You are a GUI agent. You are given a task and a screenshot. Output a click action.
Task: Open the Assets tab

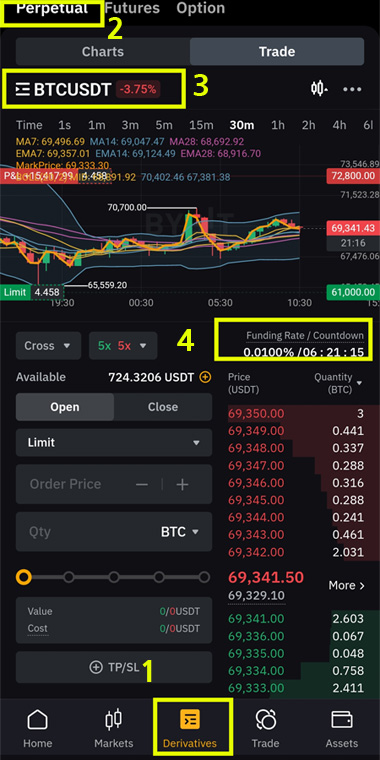342,729
